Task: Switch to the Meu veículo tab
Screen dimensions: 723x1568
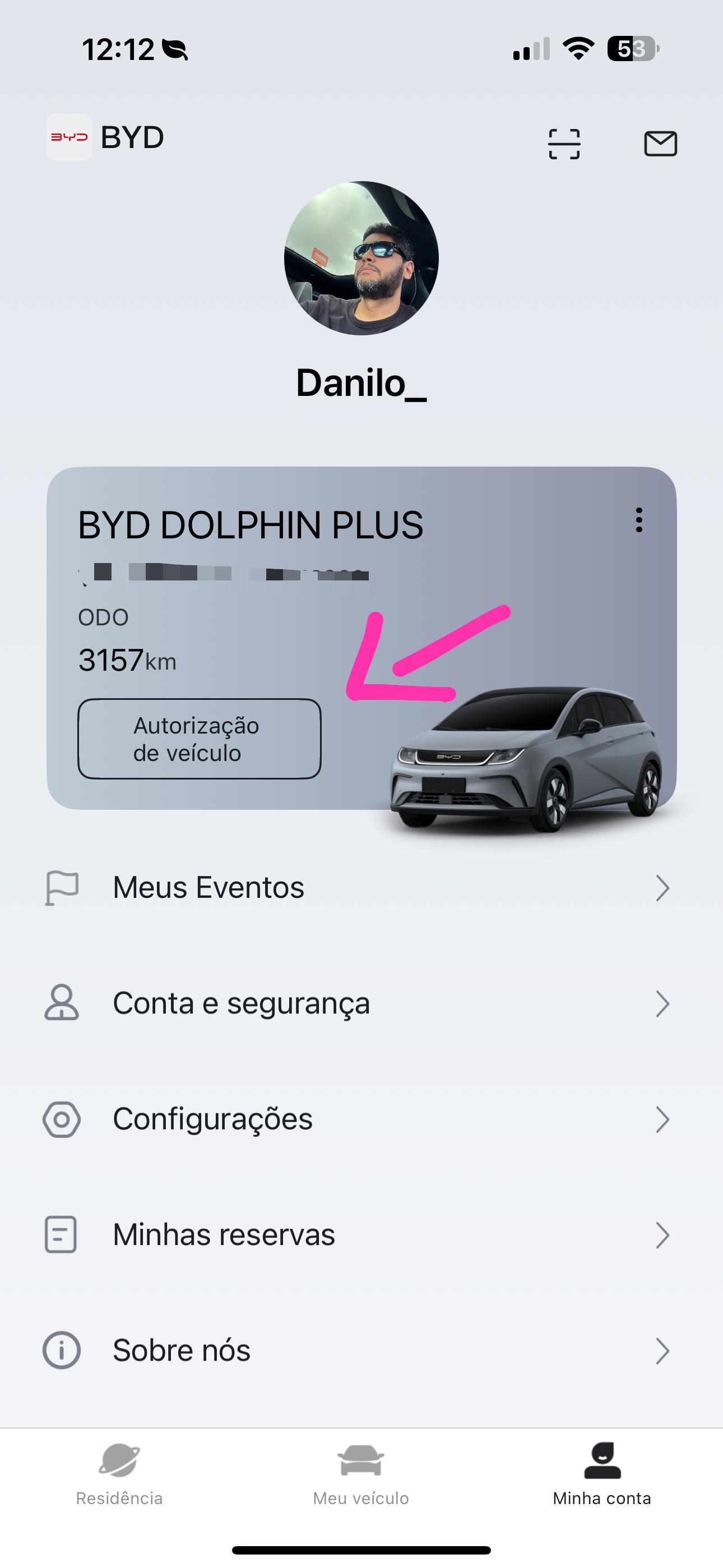Action: (x=361, y=1474)
